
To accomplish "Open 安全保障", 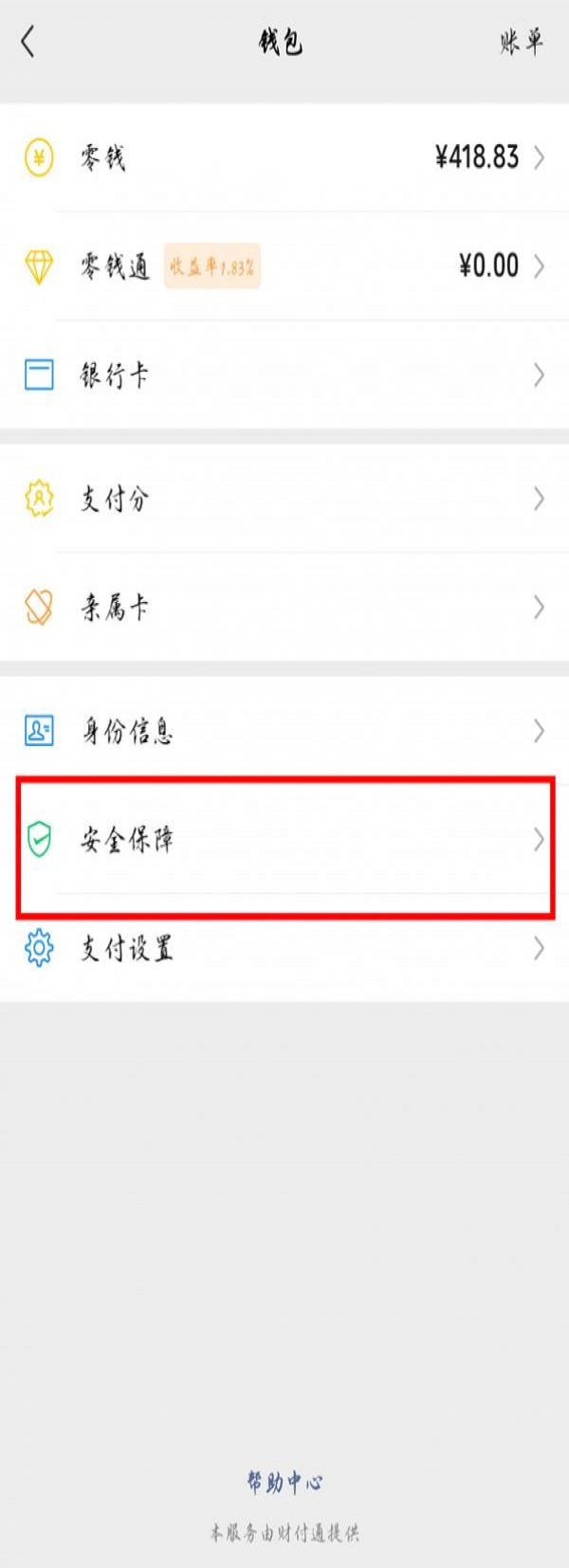I will coord(284,840).
